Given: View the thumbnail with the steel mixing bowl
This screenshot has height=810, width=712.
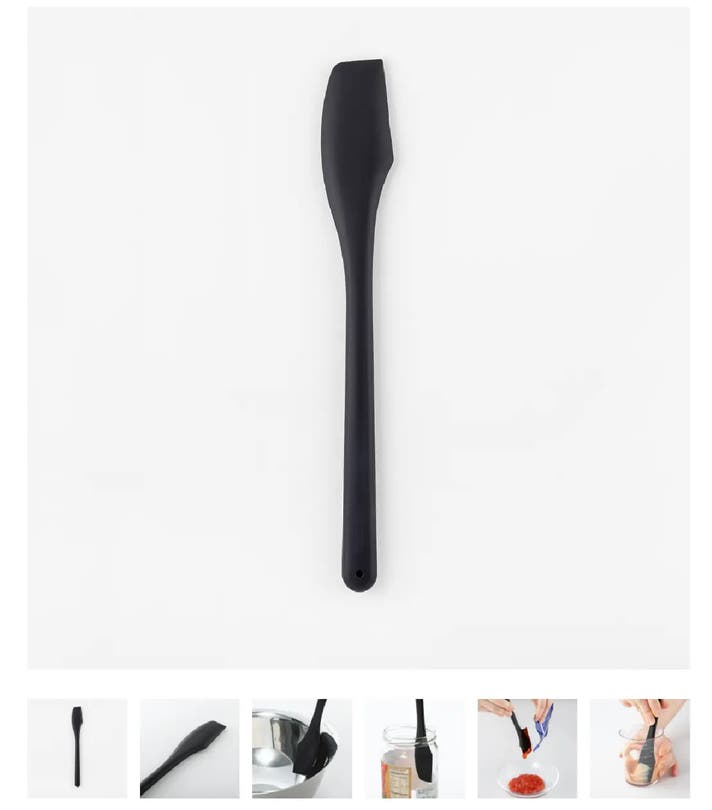Looking at the screenshot, I should 302,748.
